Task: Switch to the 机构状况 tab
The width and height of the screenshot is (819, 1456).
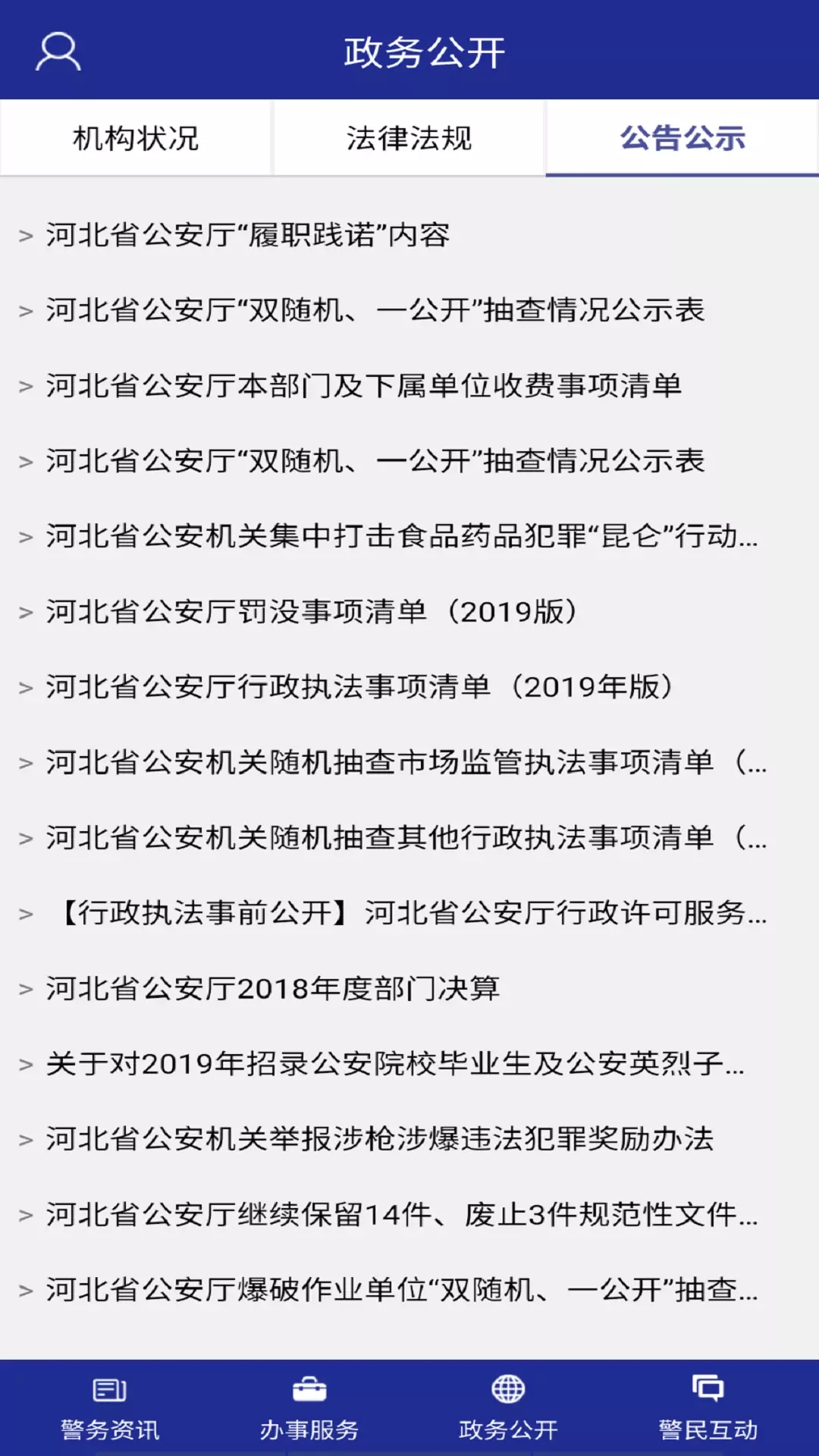Action: click(136, 138)
